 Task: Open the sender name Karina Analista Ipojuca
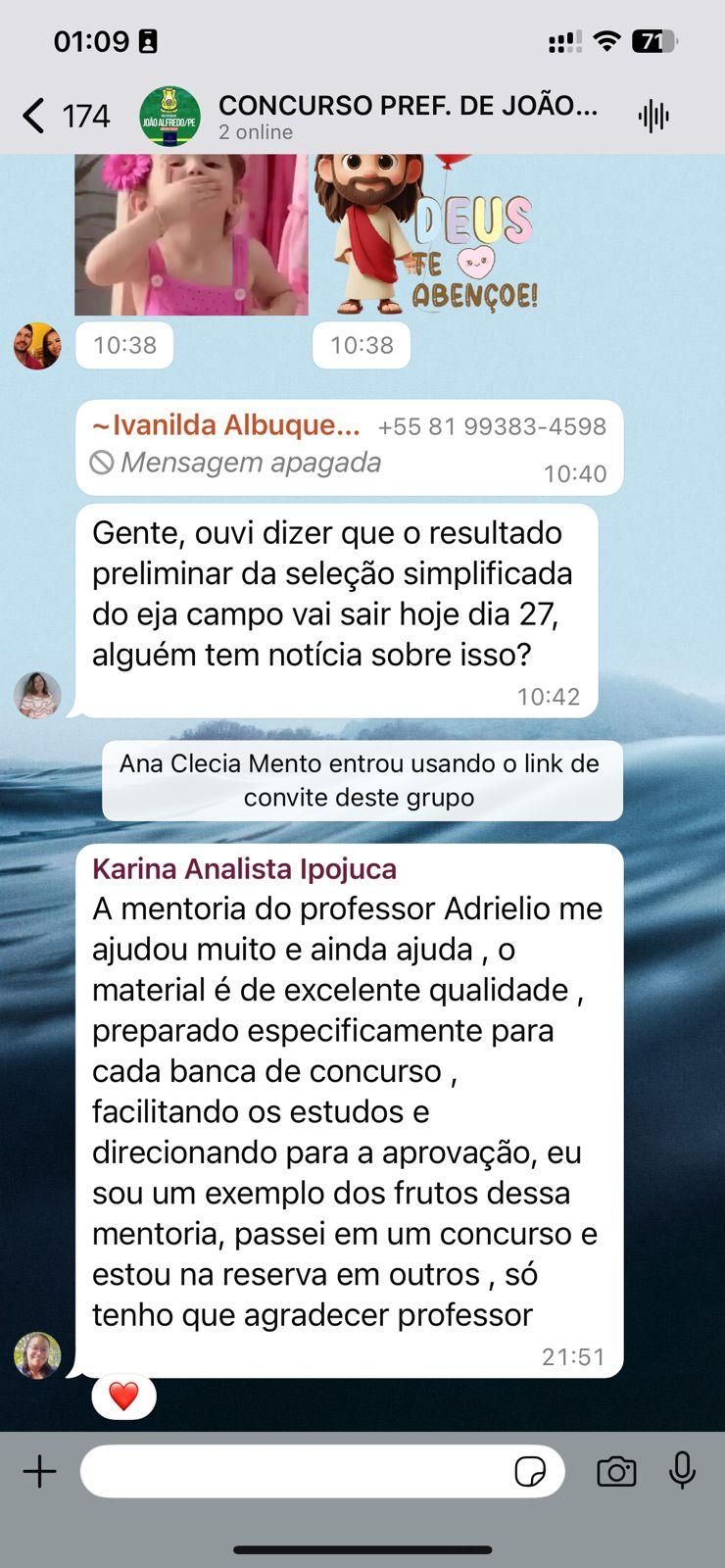click(244, 869)
